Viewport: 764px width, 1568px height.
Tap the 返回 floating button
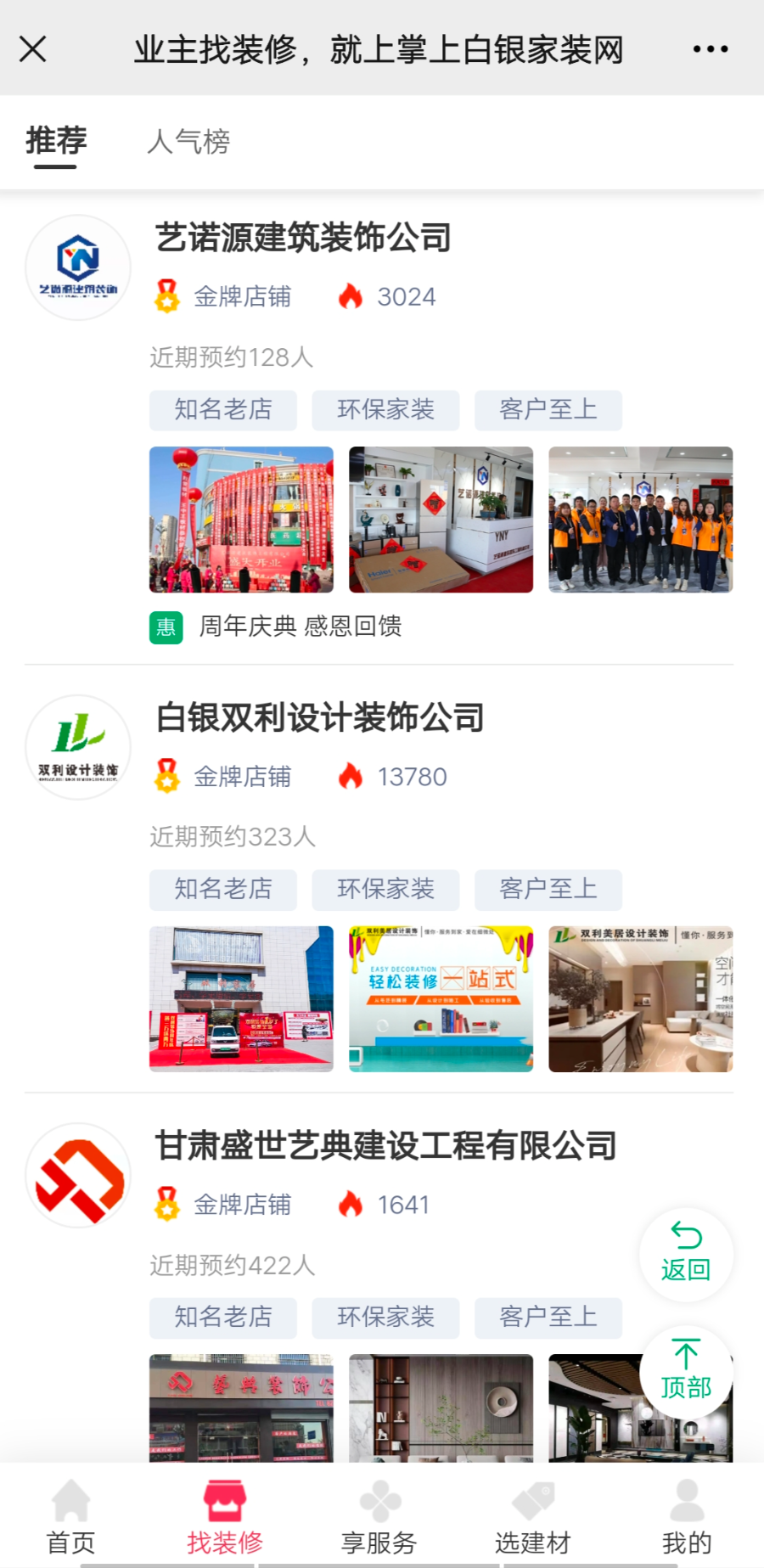(x=686, y=1254)
